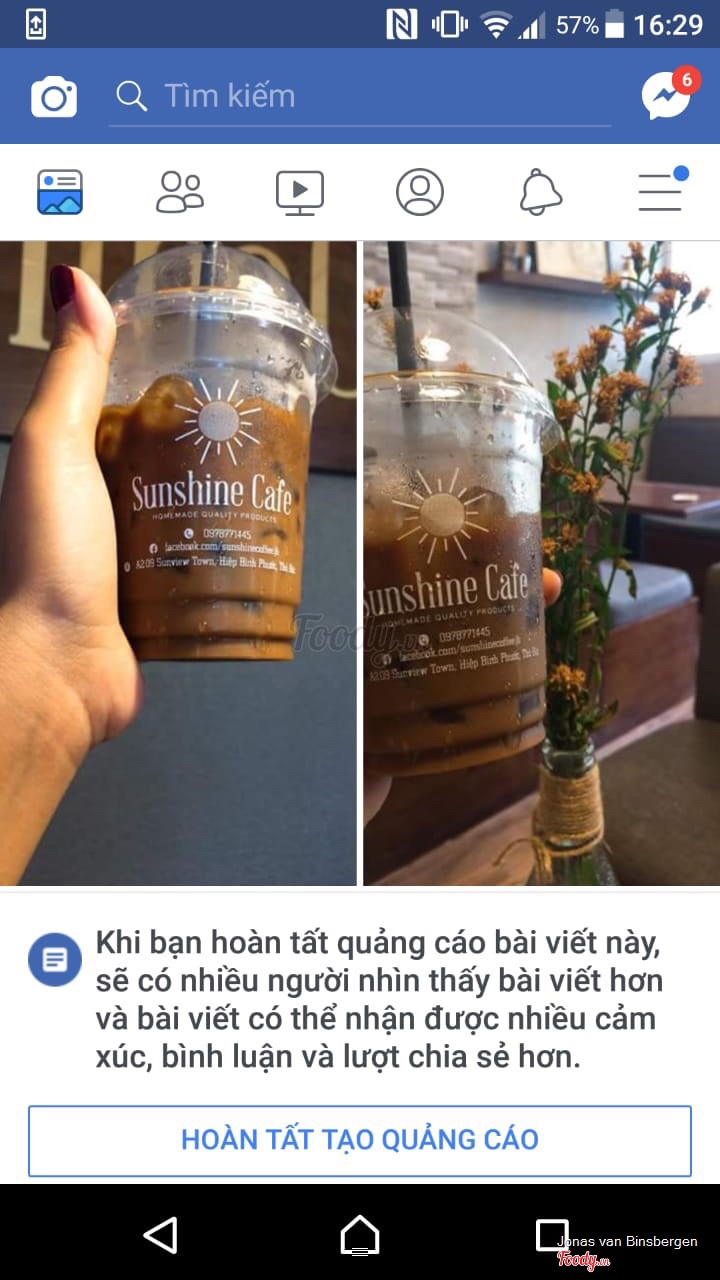Tap HOÀN TẤT TẠO QUẢNG CÁO button
Viewport: 720px width, 1280px height.
(x=360, y=1140)
